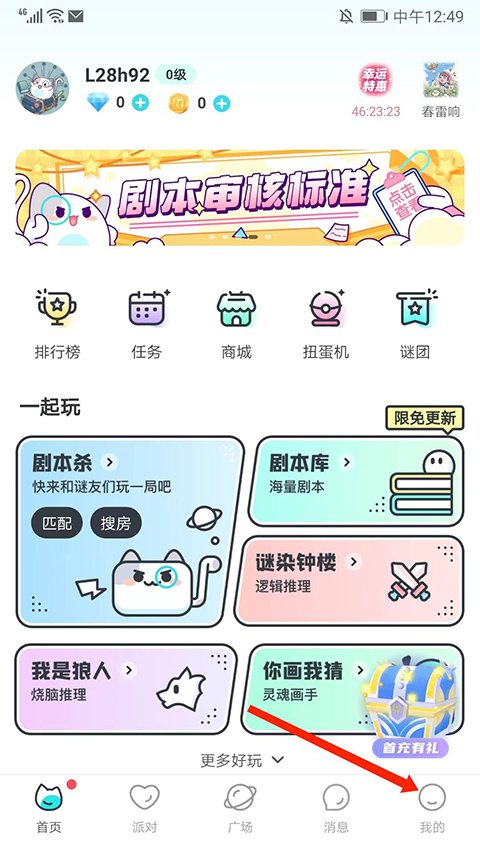
Task: Tap 搜房 to search rooms
Action: [115, 523]
